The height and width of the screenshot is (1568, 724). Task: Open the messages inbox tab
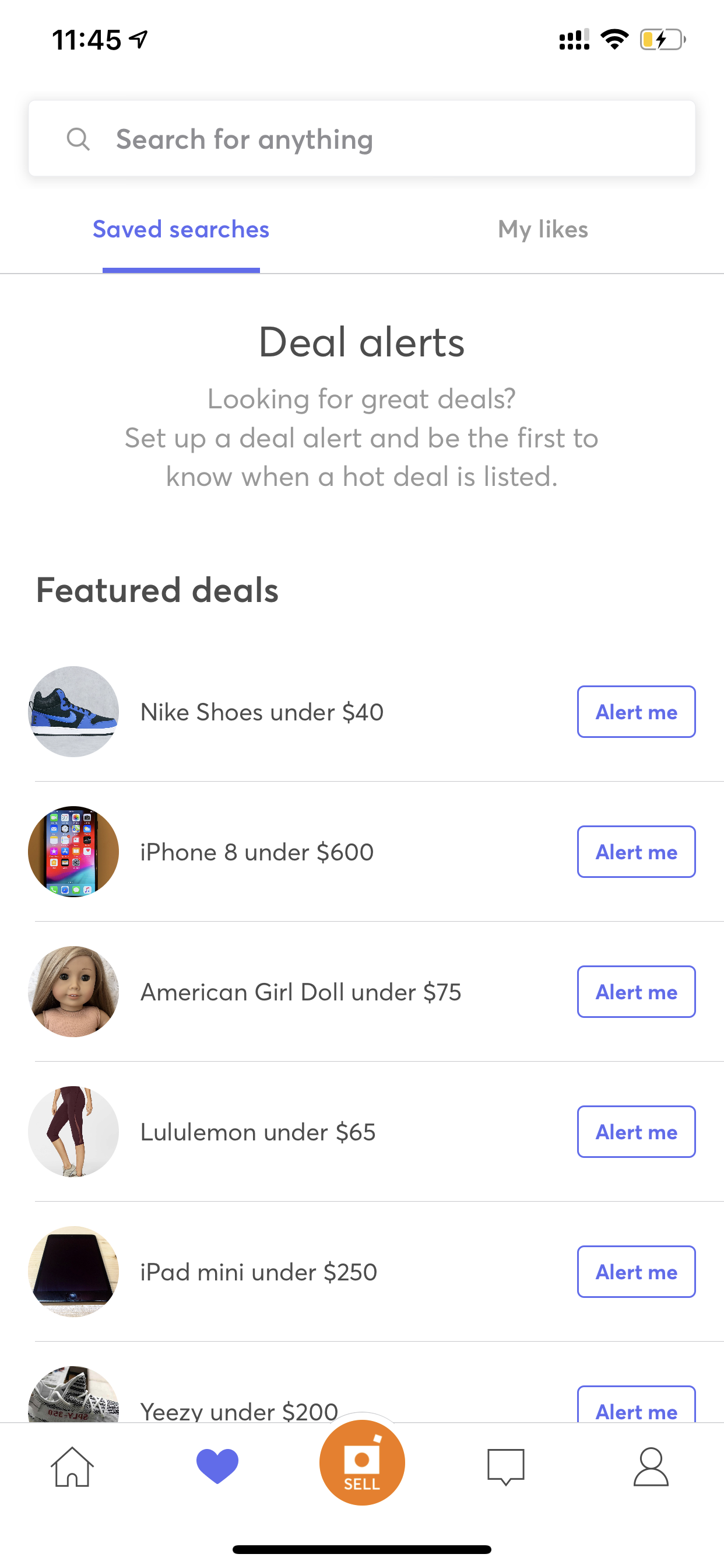point(505,1467)
